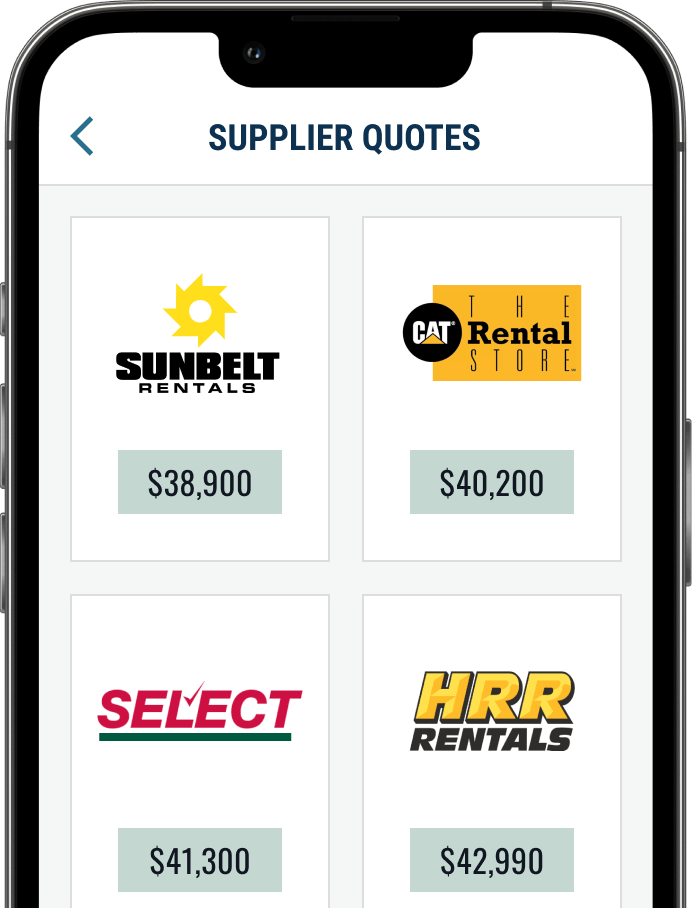Screen dimensions: 692x908
Task: Select the CAT Rental Store quote
Action: pos(491,388)
